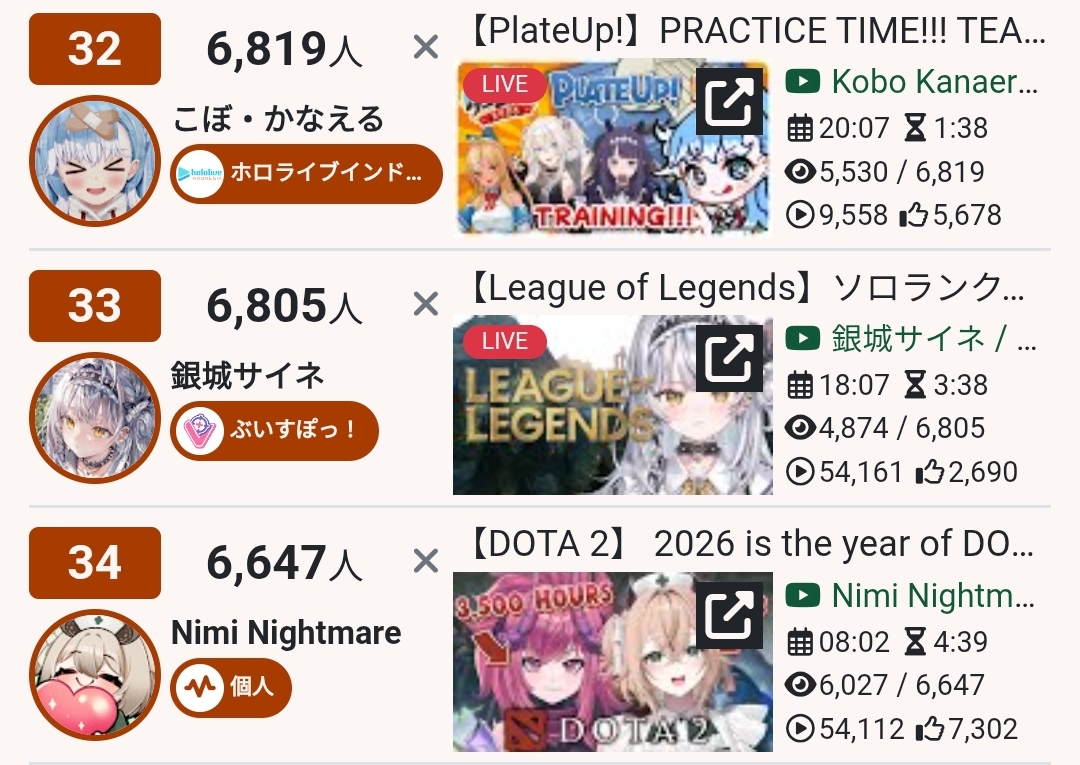The image size is (1080, 765).
Task: Open the DOTA 2 2026 stream title
Action: (x=751, y=545)
